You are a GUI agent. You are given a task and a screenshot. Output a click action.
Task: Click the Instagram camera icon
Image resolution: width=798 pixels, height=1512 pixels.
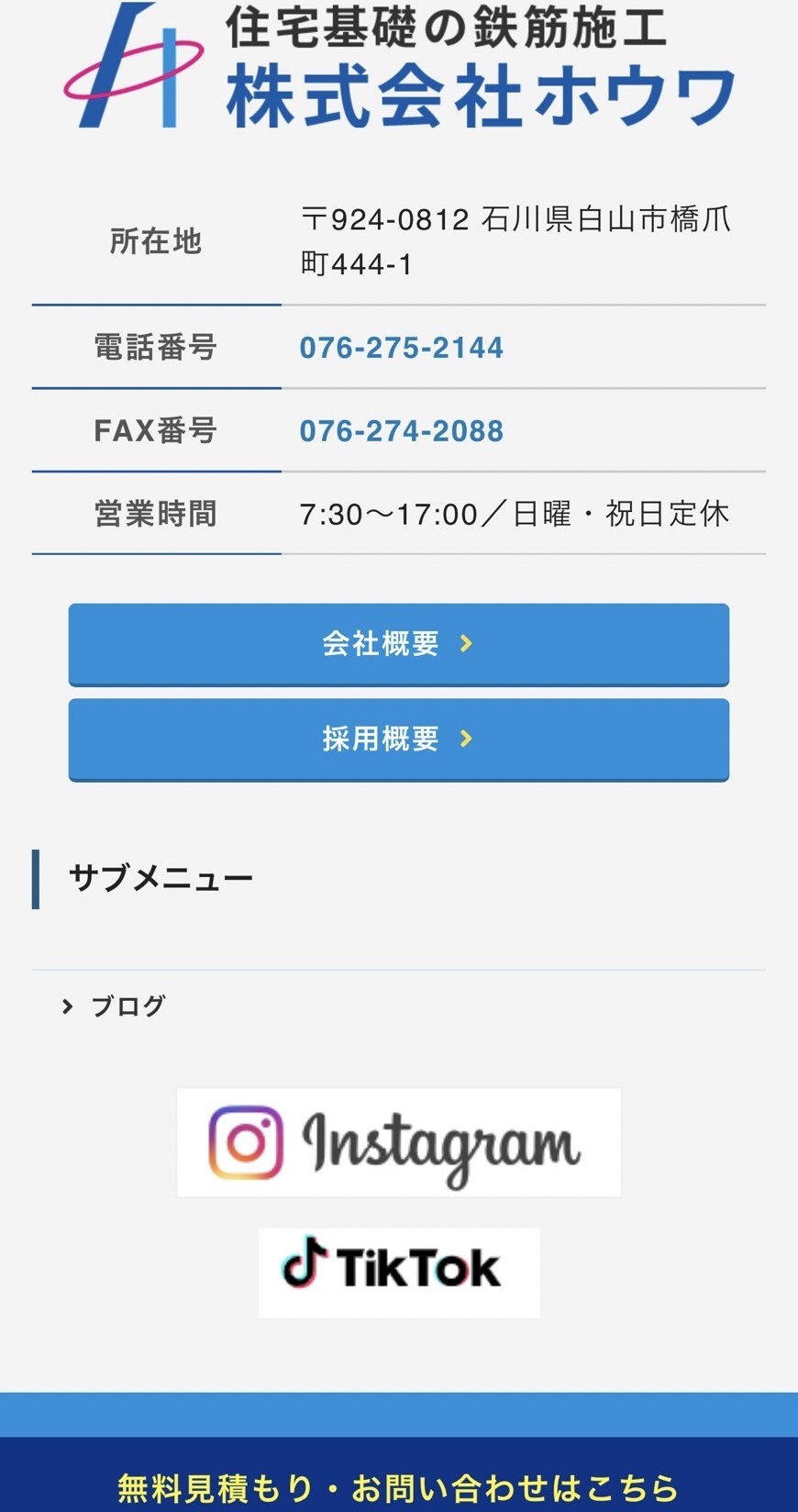pos(244,1144)
